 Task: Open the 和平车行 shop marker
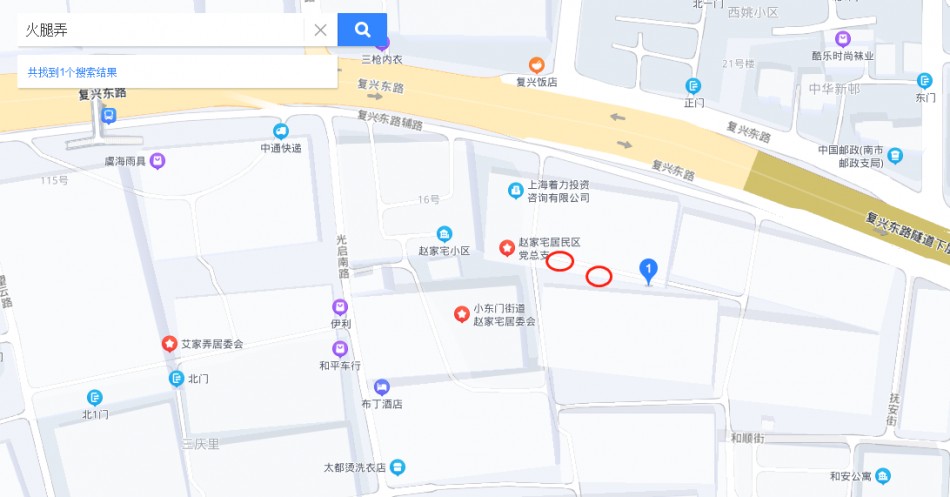tap(340, 348)
